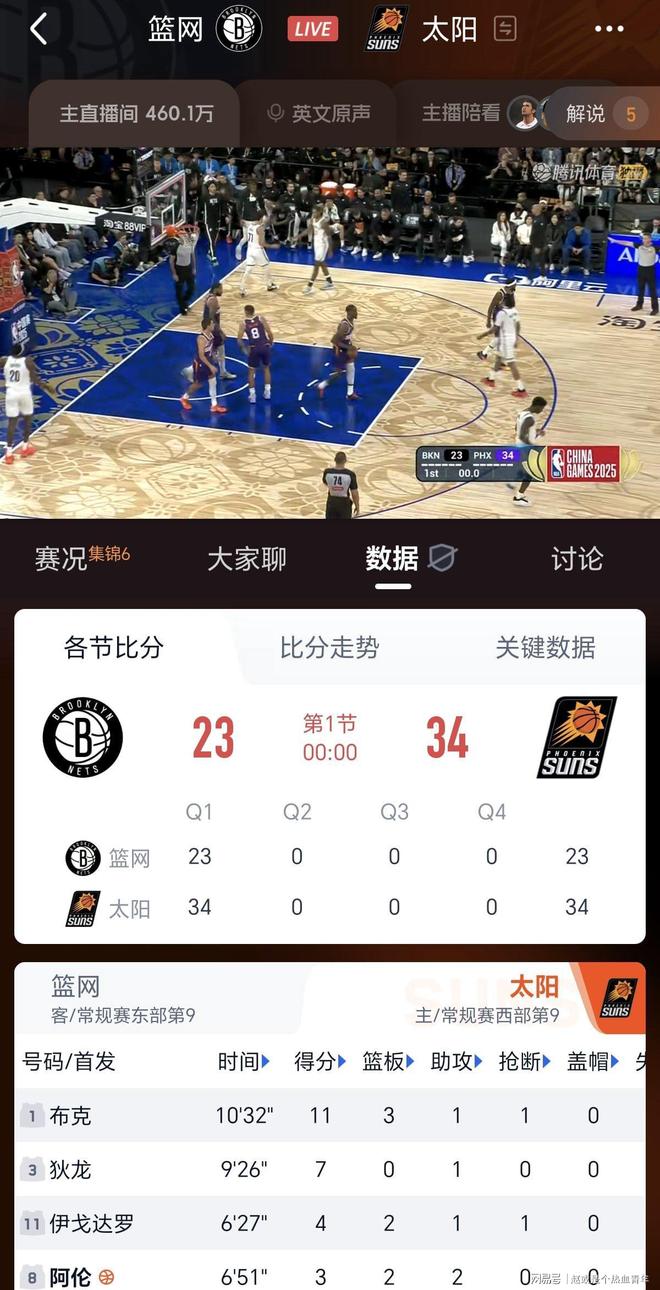Switch to 英文原声 audio
Image resolution: width=660 pixels, height=1290 pixels.
pos(319,114)
